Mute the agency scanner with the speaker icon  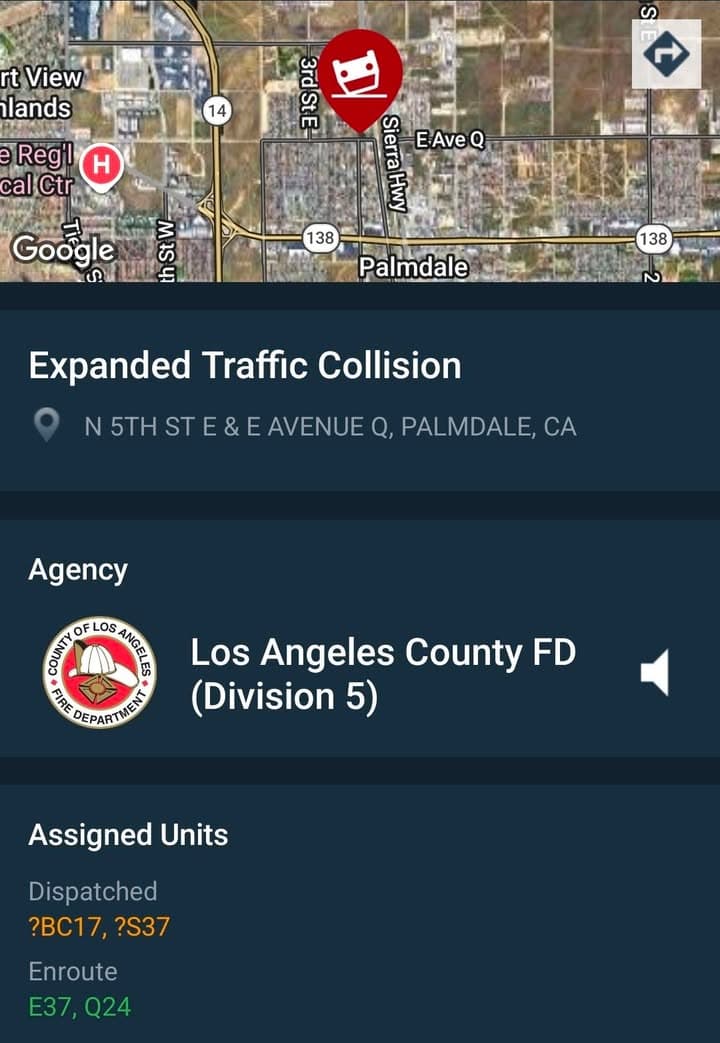click(x=655, y=673)
